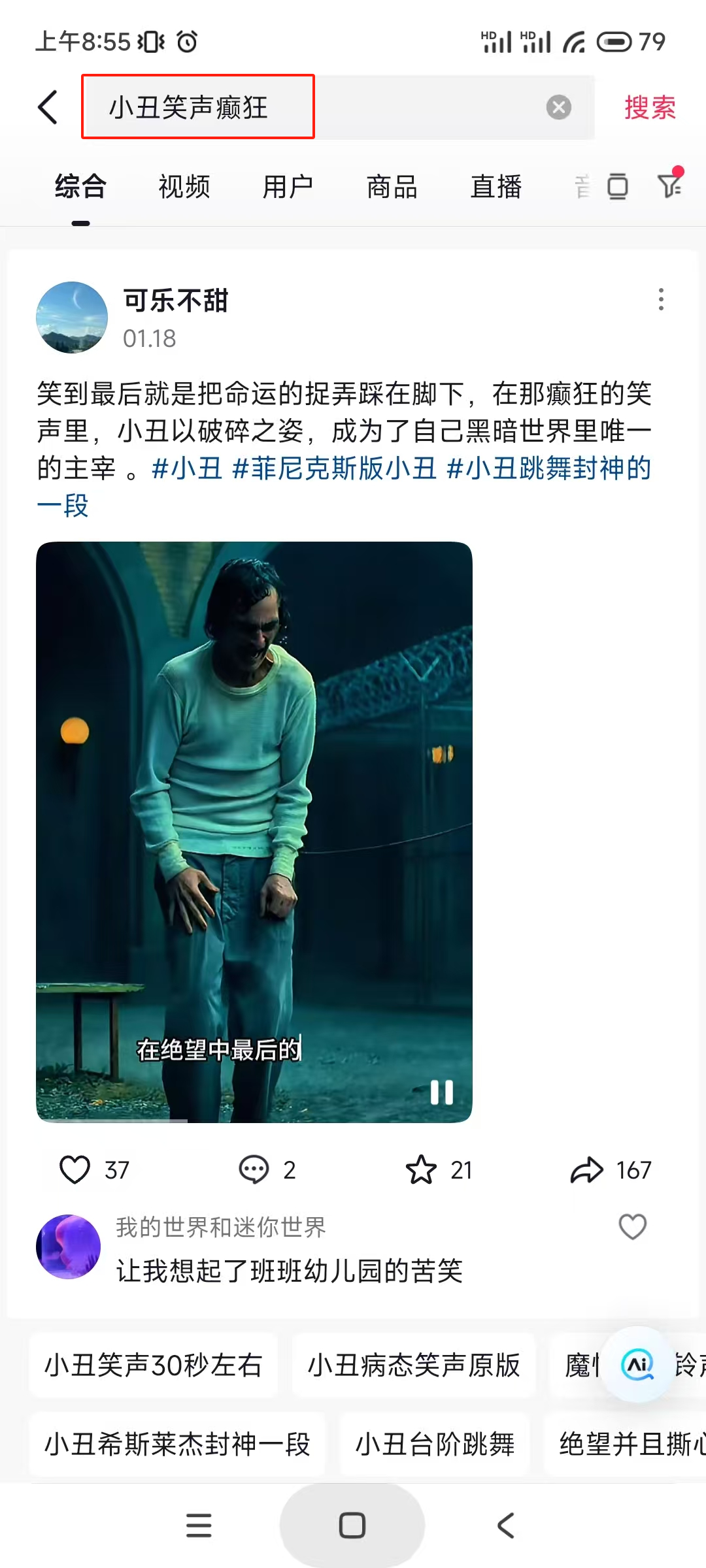The height and width of the screenshot is (1568, 706).
Task: Open 可乐不甜's profile avatar
Action: coord(72,318)
